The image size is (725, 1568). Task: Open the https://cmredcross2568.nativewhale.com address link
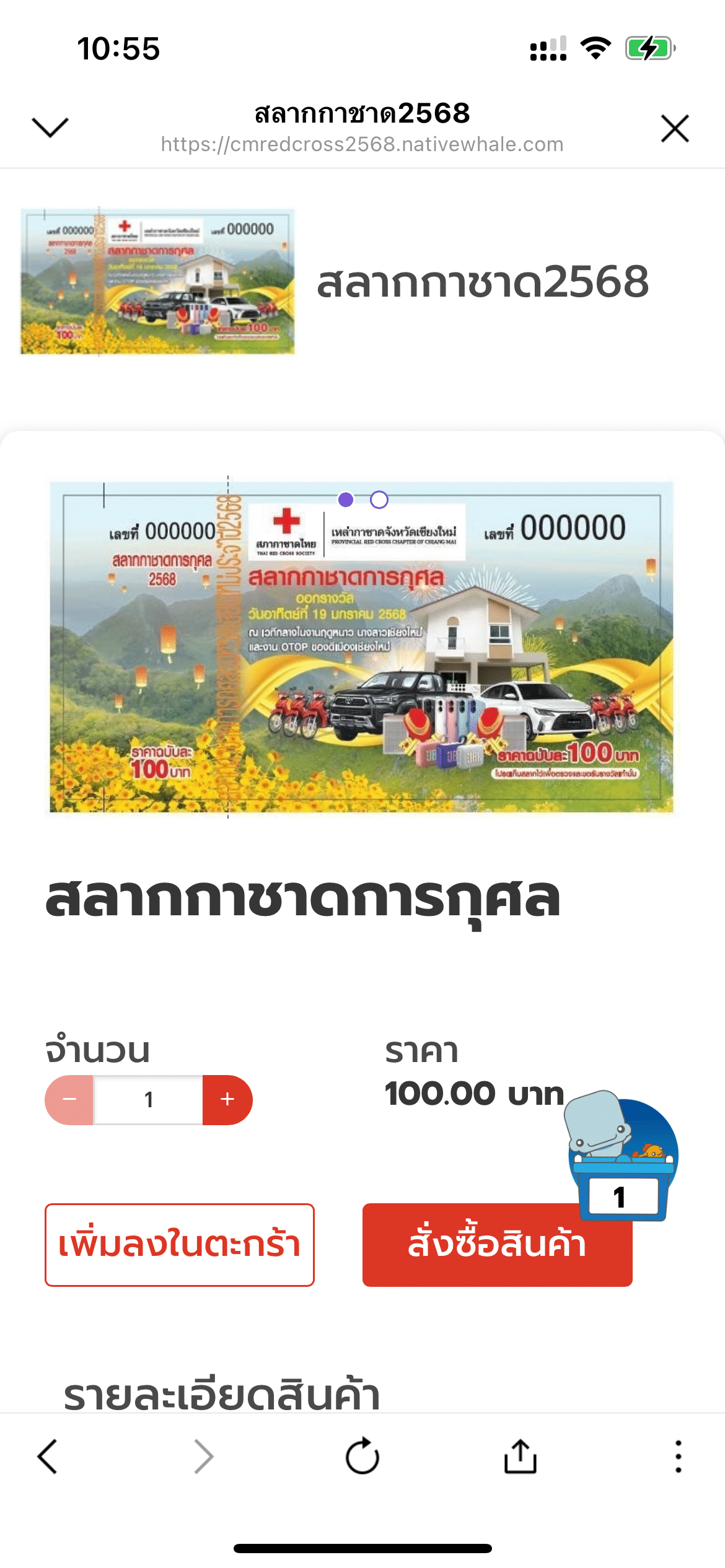(x=362, y=145)
